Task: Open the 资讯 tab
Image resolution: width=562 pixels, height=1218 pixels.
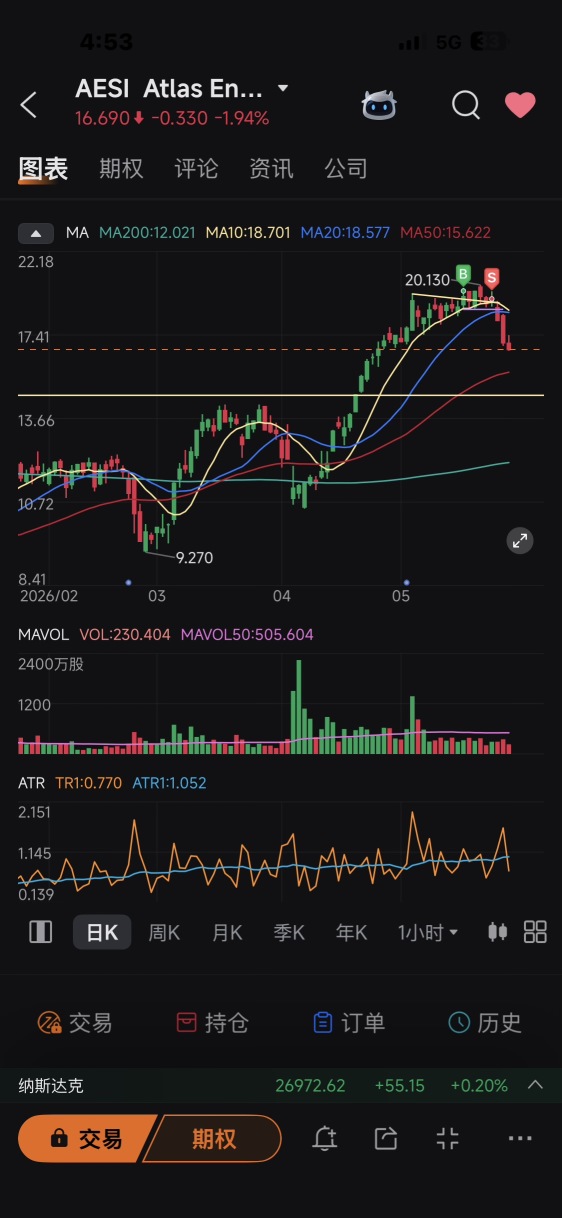Action: (271, 169)
